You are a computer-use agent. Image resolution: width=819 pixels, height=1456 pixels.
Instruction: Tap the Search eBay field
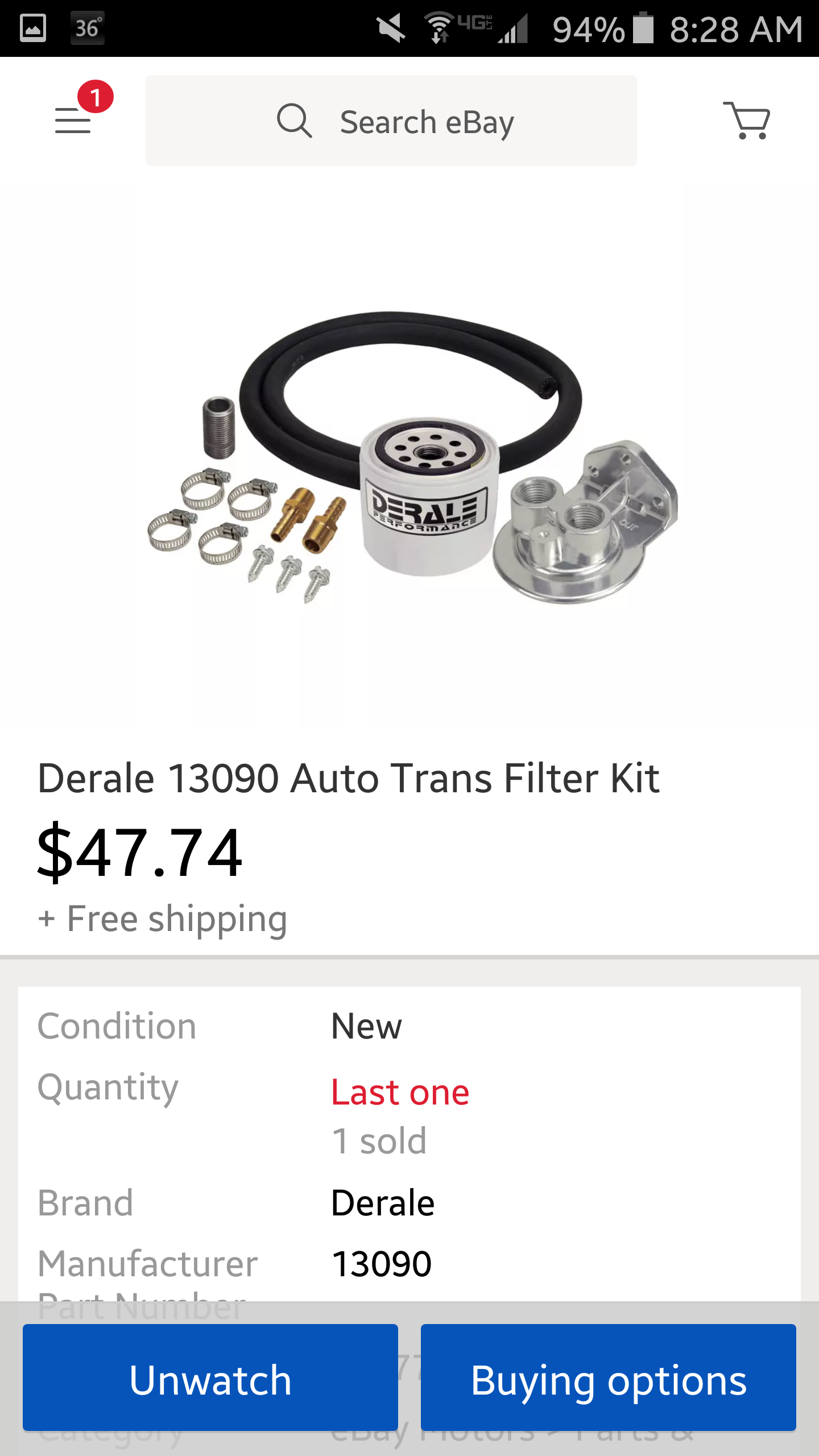coord(391,121)
